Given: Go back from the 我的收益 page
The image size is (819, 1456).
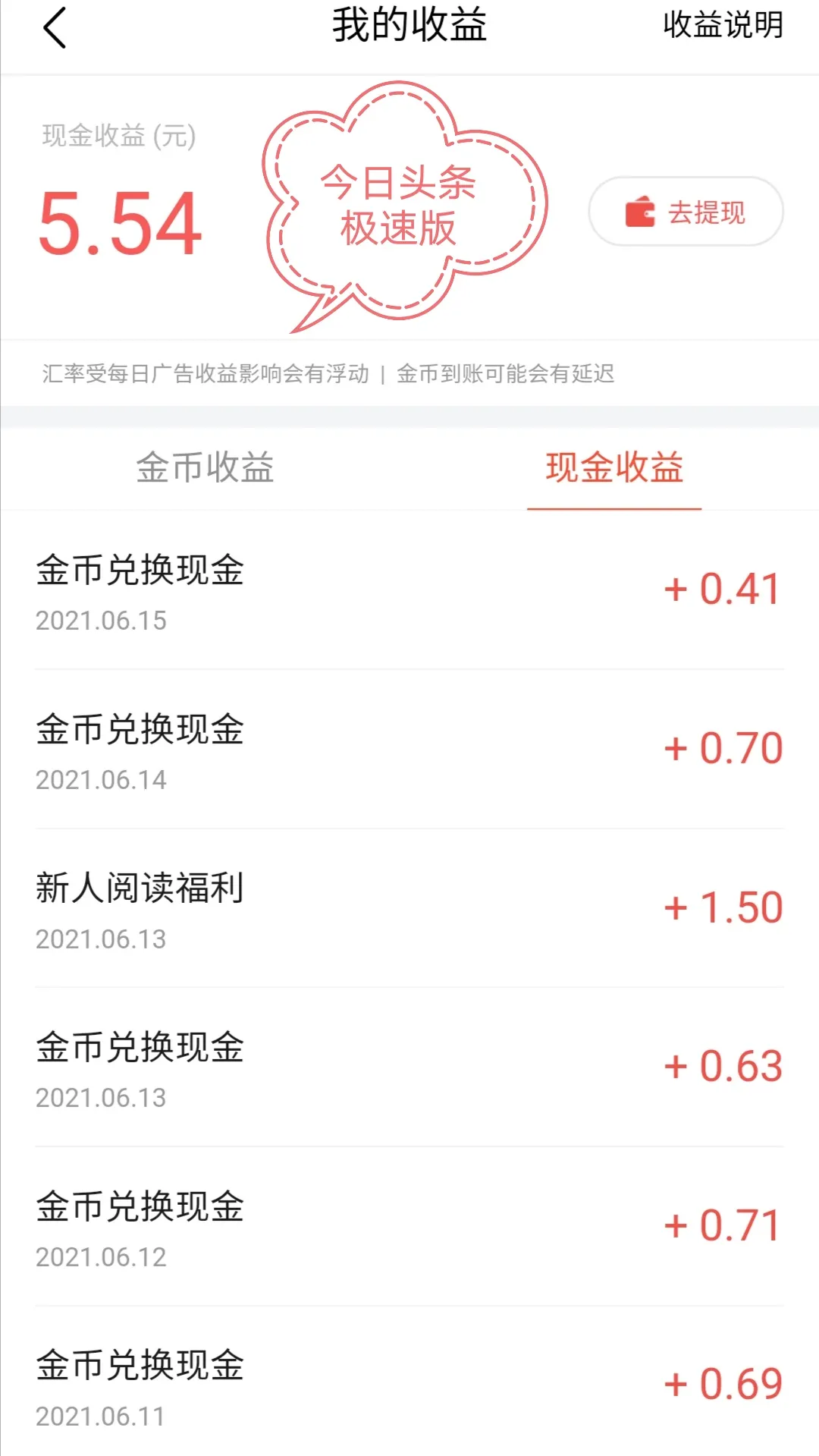Looking at the screenshot, I should [x=55, y=28].
